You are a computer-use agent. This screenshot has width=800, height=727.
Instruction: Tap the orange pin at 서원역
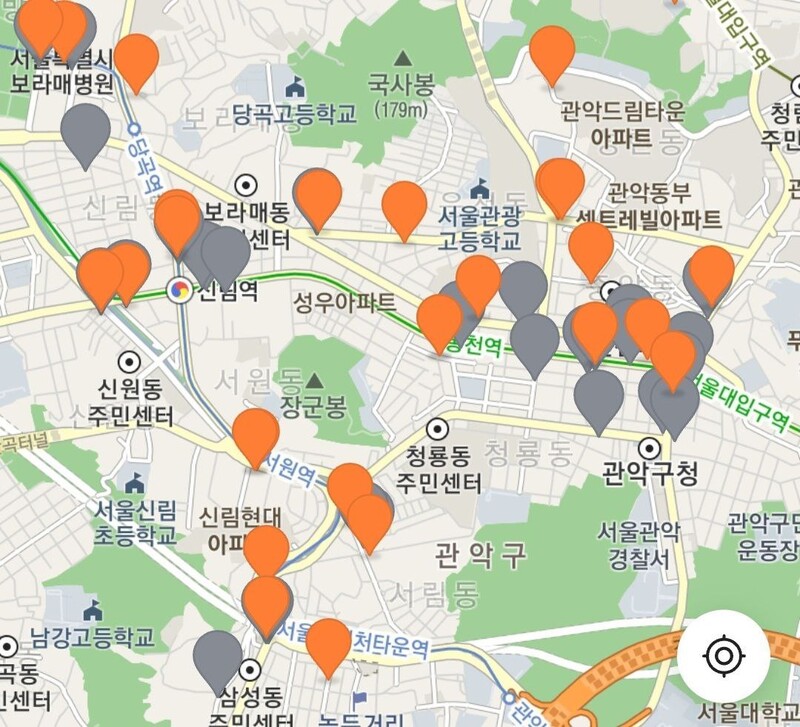tap(256, 432)
